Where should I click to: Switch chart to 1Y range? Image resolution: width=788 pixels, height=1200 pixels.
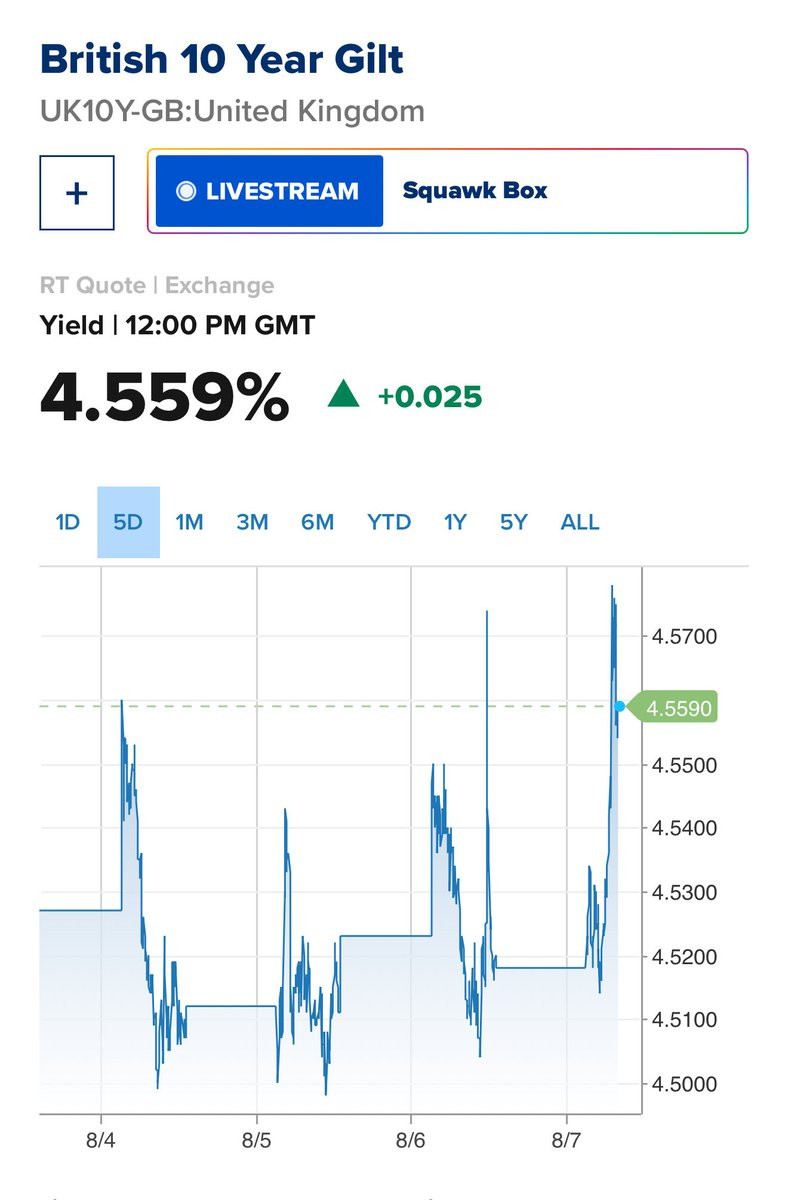[455, 522]
